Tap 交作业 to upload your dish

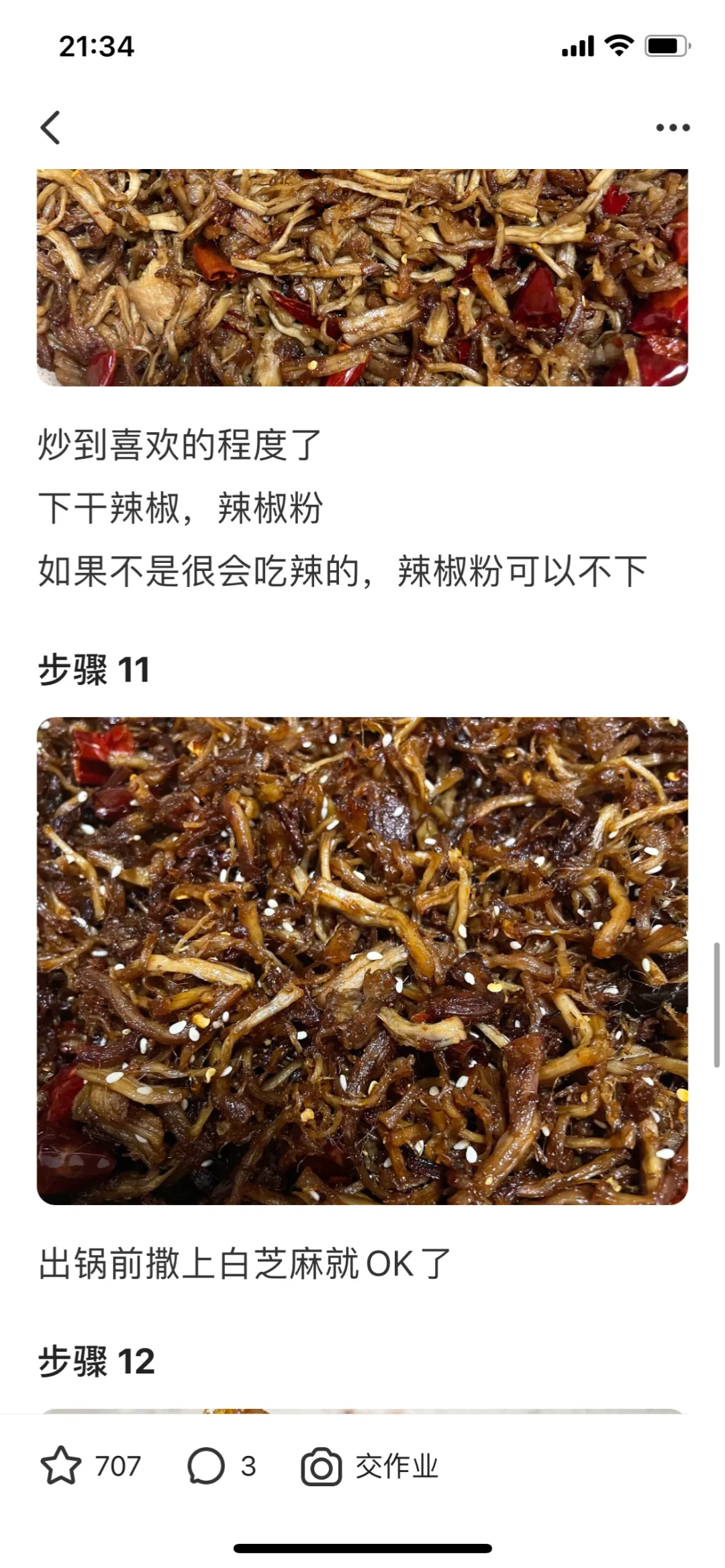tap(370, 1466)
